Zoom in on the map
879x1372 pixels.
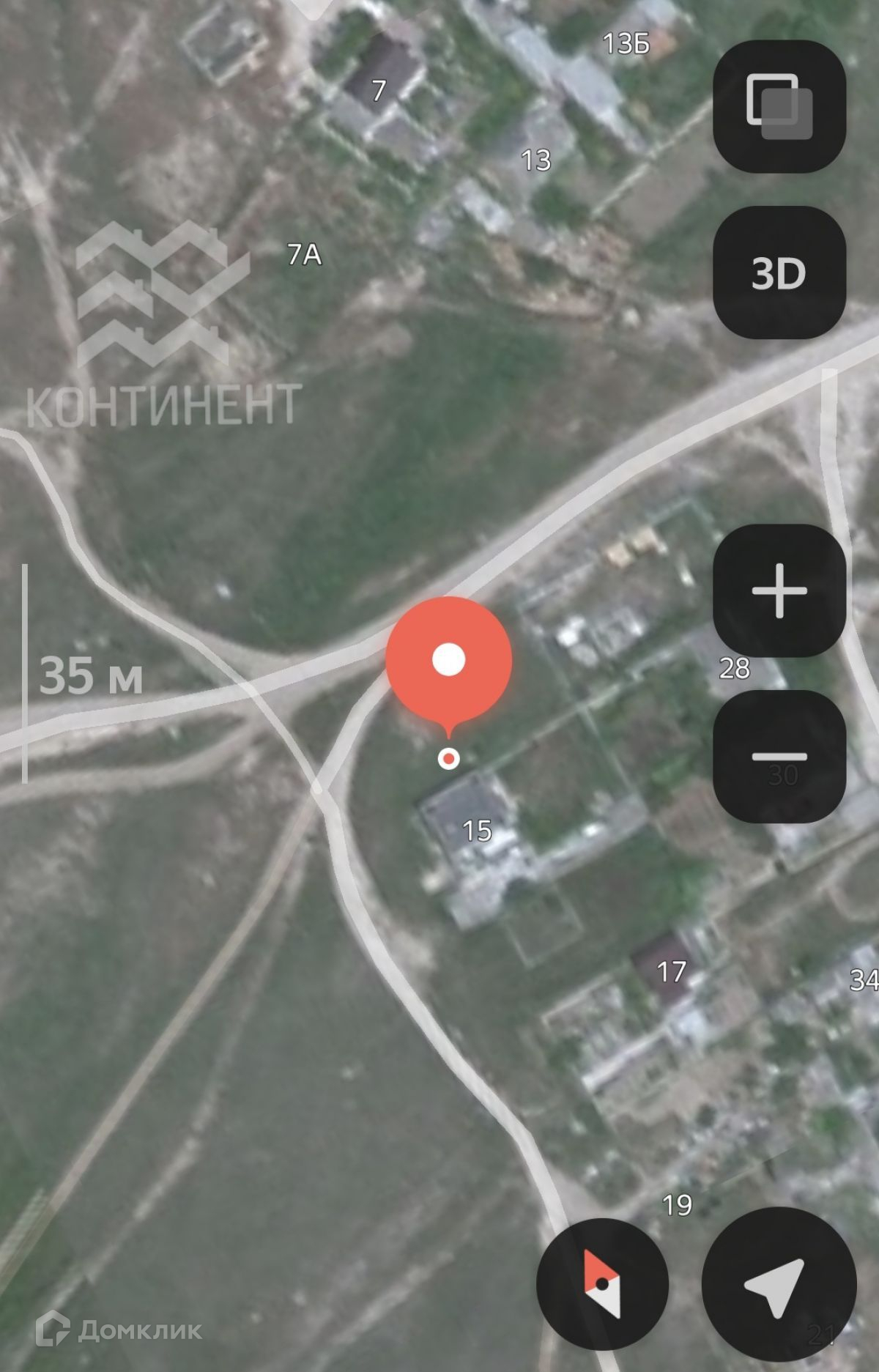(779, 590)
